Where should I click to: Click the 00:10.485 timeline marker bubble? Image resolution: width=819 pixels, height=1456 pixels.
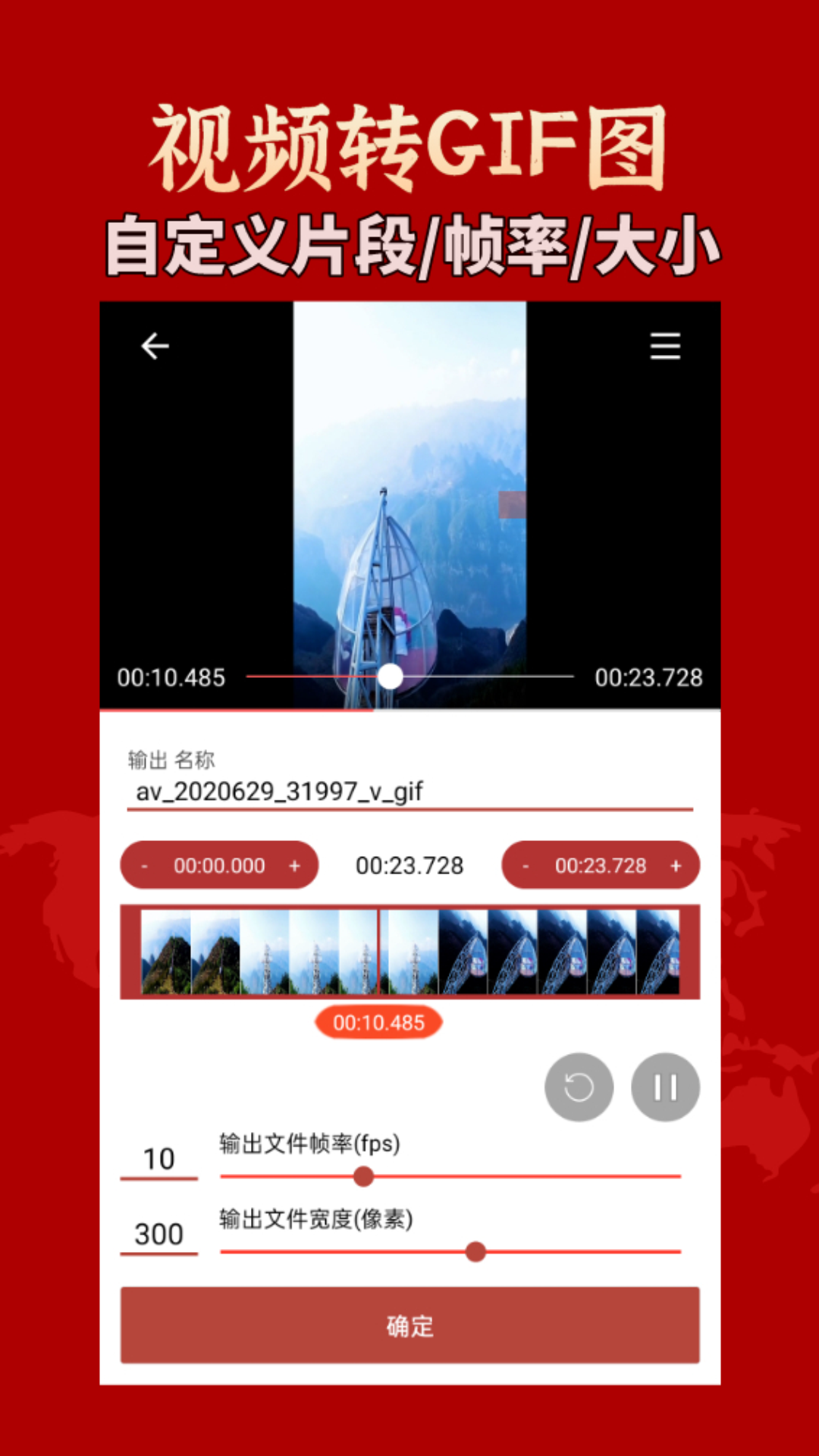(x=378, y=1023)
